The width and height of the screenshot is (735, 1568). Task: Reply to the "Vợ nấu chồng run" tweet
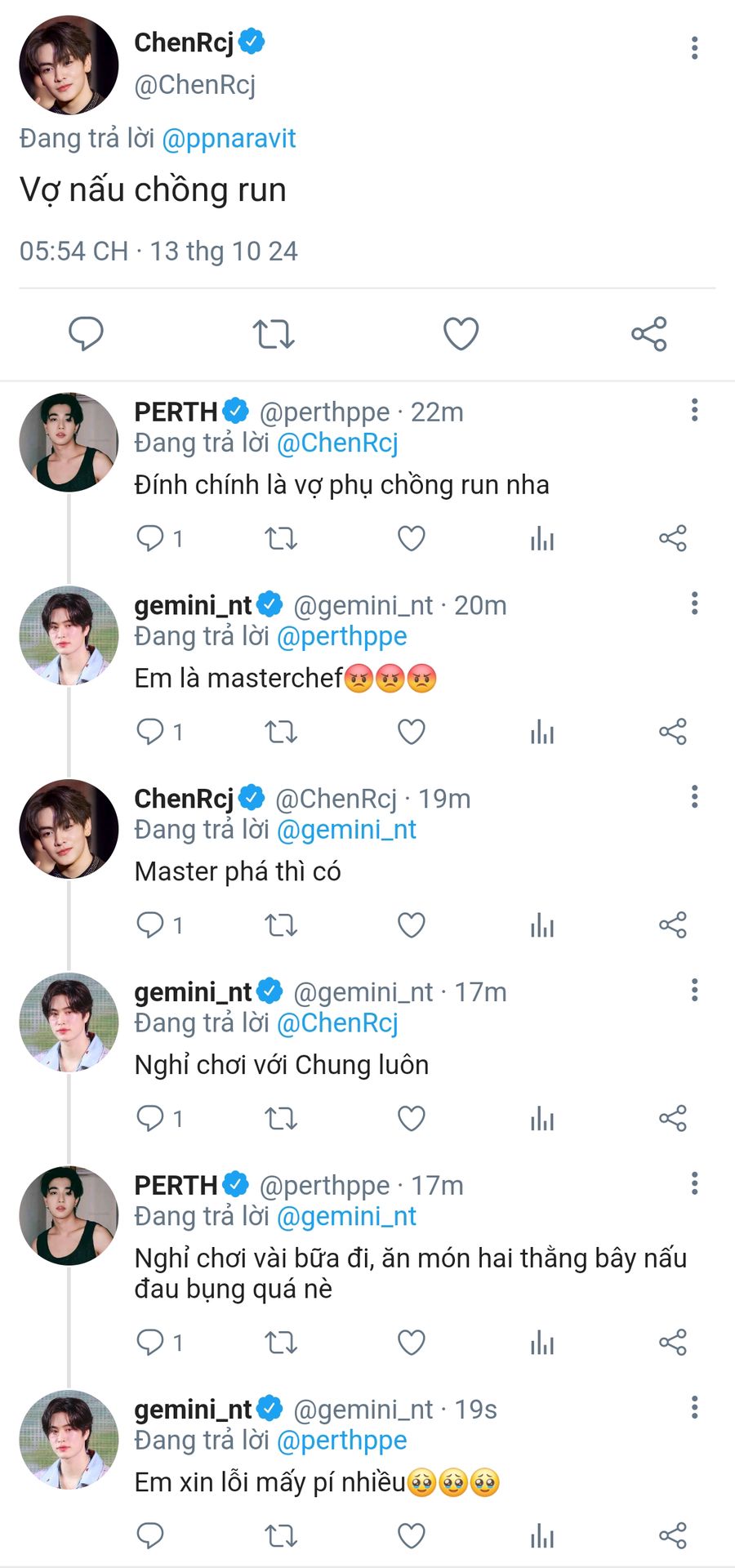tap(86, 333)
